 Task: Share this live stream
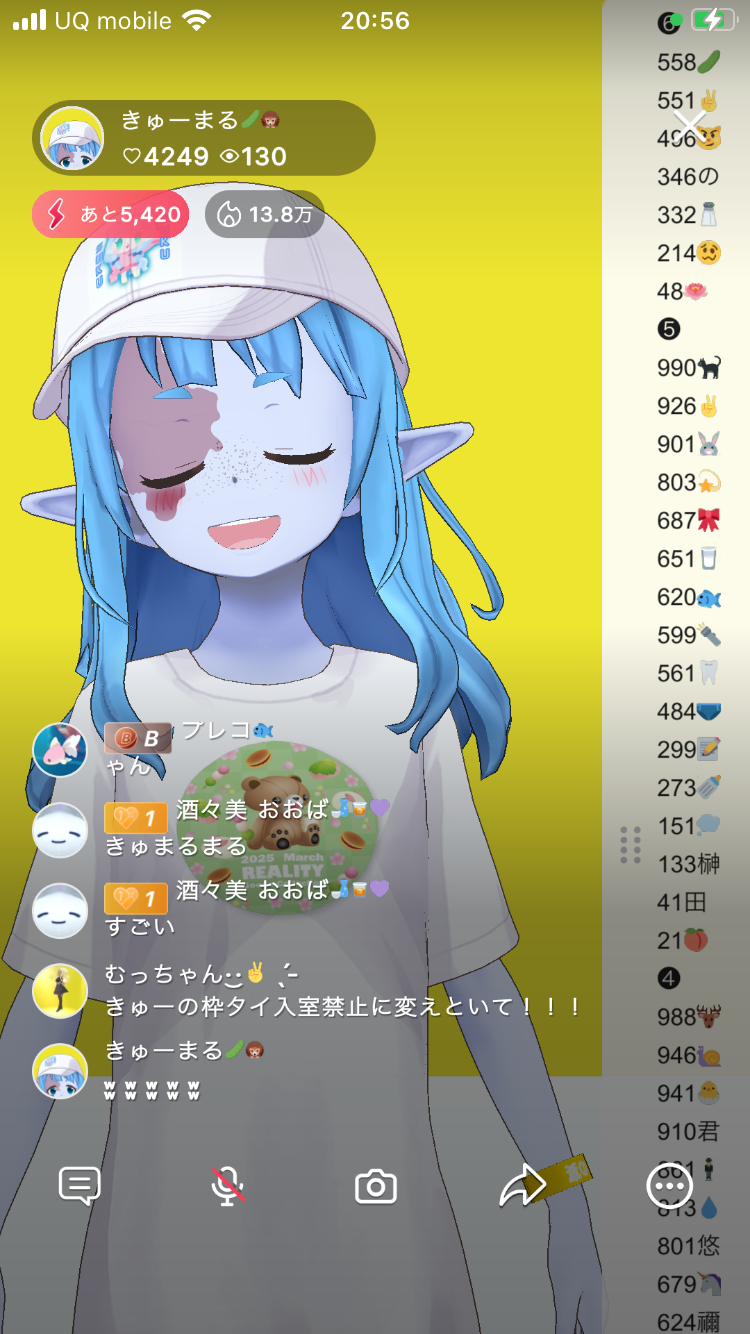[523, 1187]
